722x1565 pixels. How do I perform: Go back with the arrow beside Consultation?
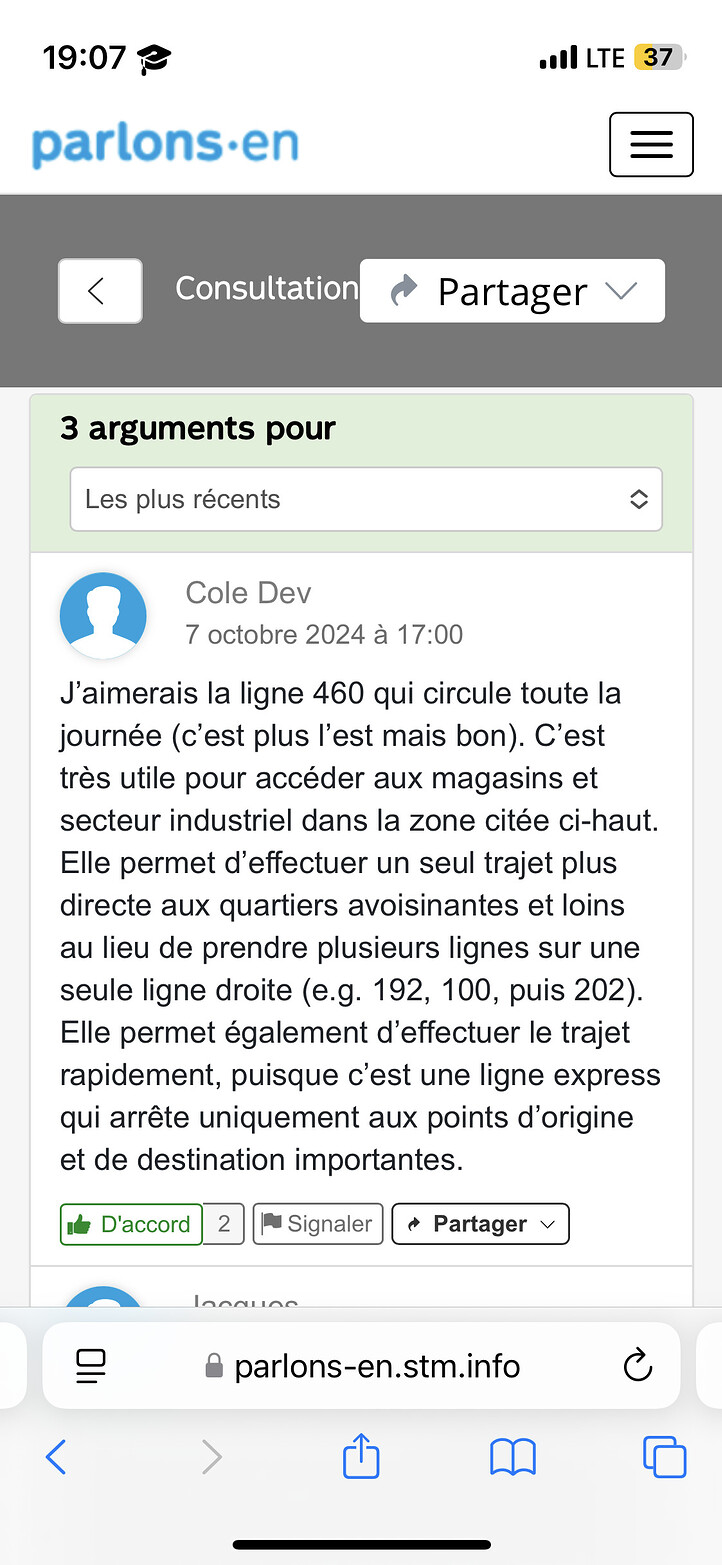[x=100, y=291]
